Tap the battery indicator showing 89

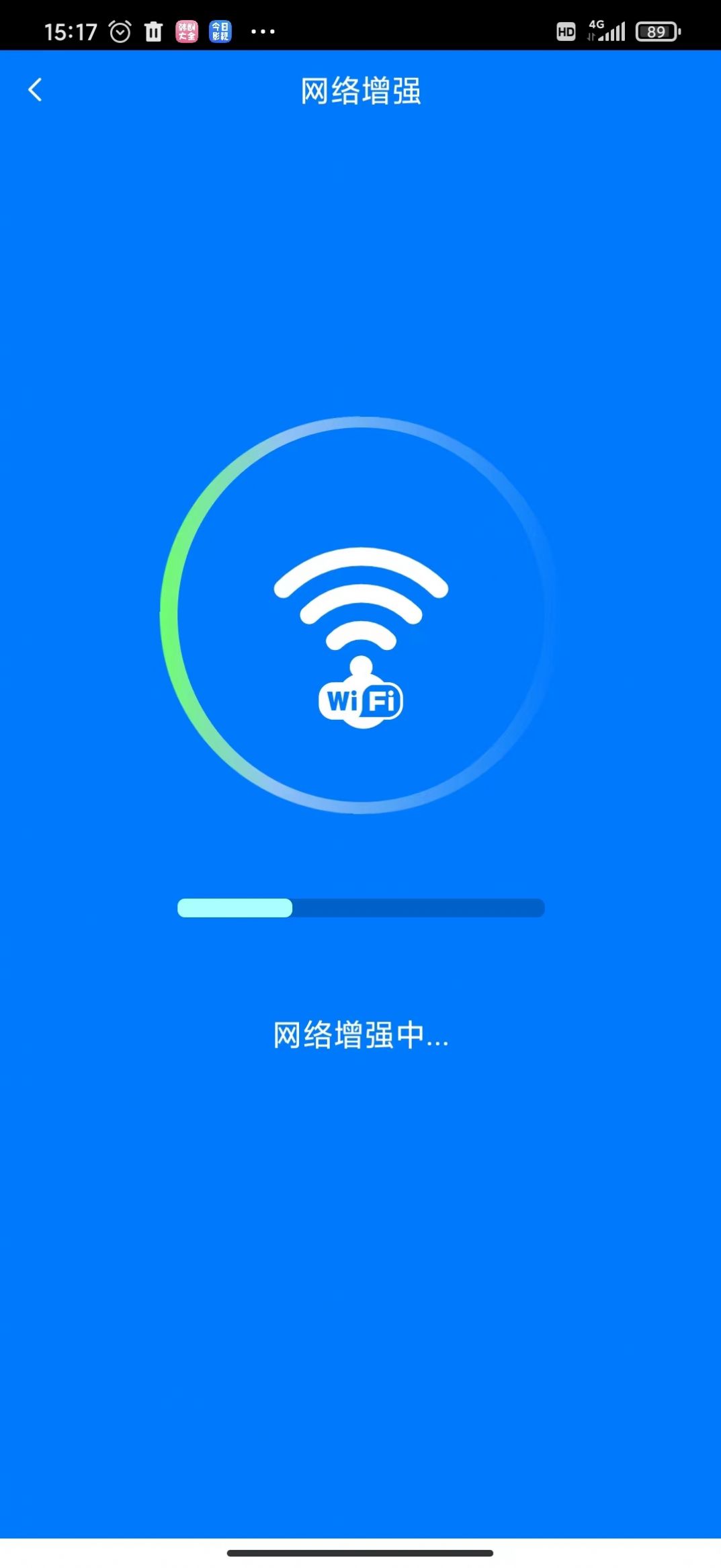(x=655, y=30)
